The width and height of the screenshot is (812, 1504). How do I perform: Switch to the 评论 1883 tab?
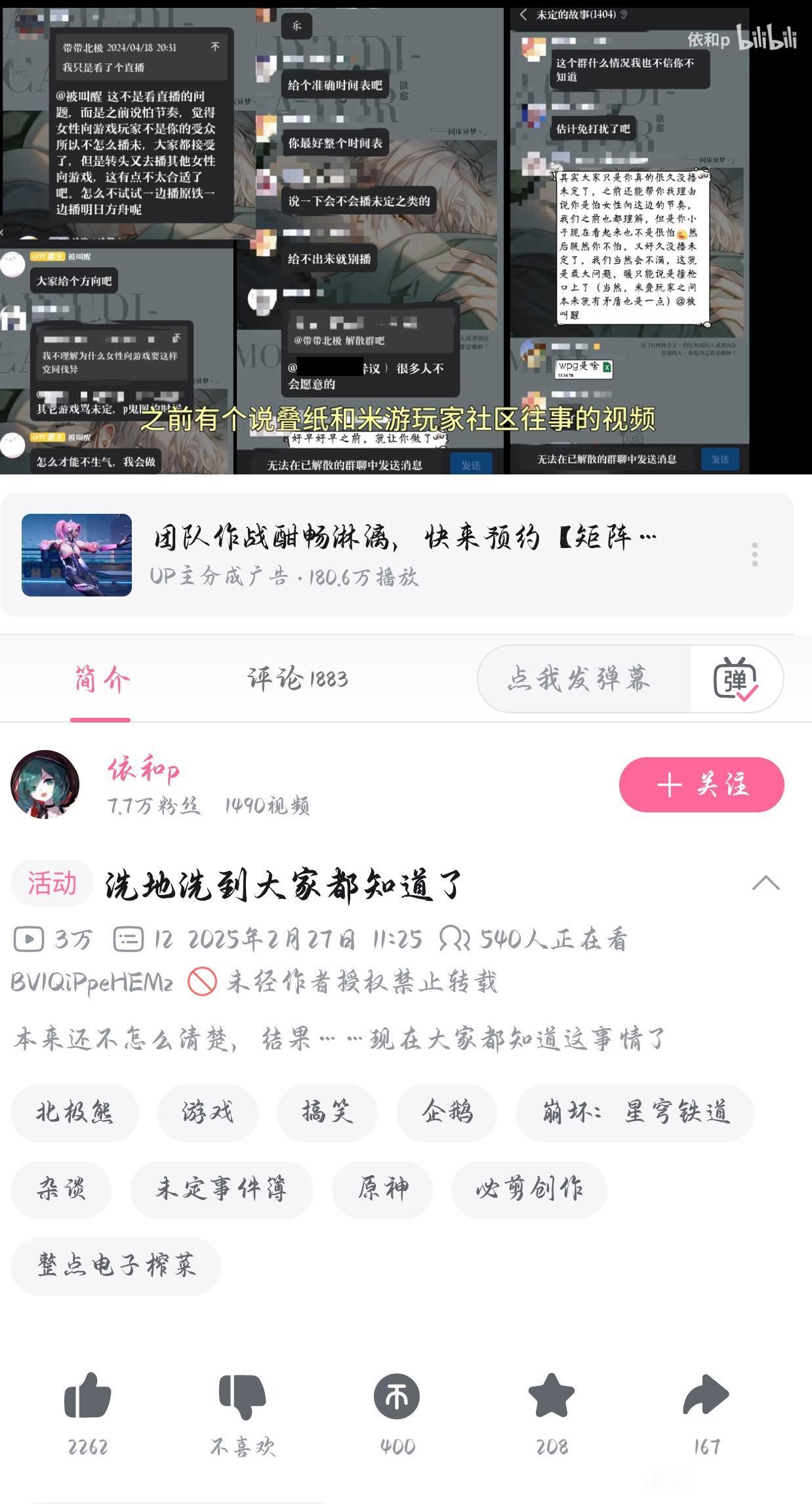tap(297, 679)
